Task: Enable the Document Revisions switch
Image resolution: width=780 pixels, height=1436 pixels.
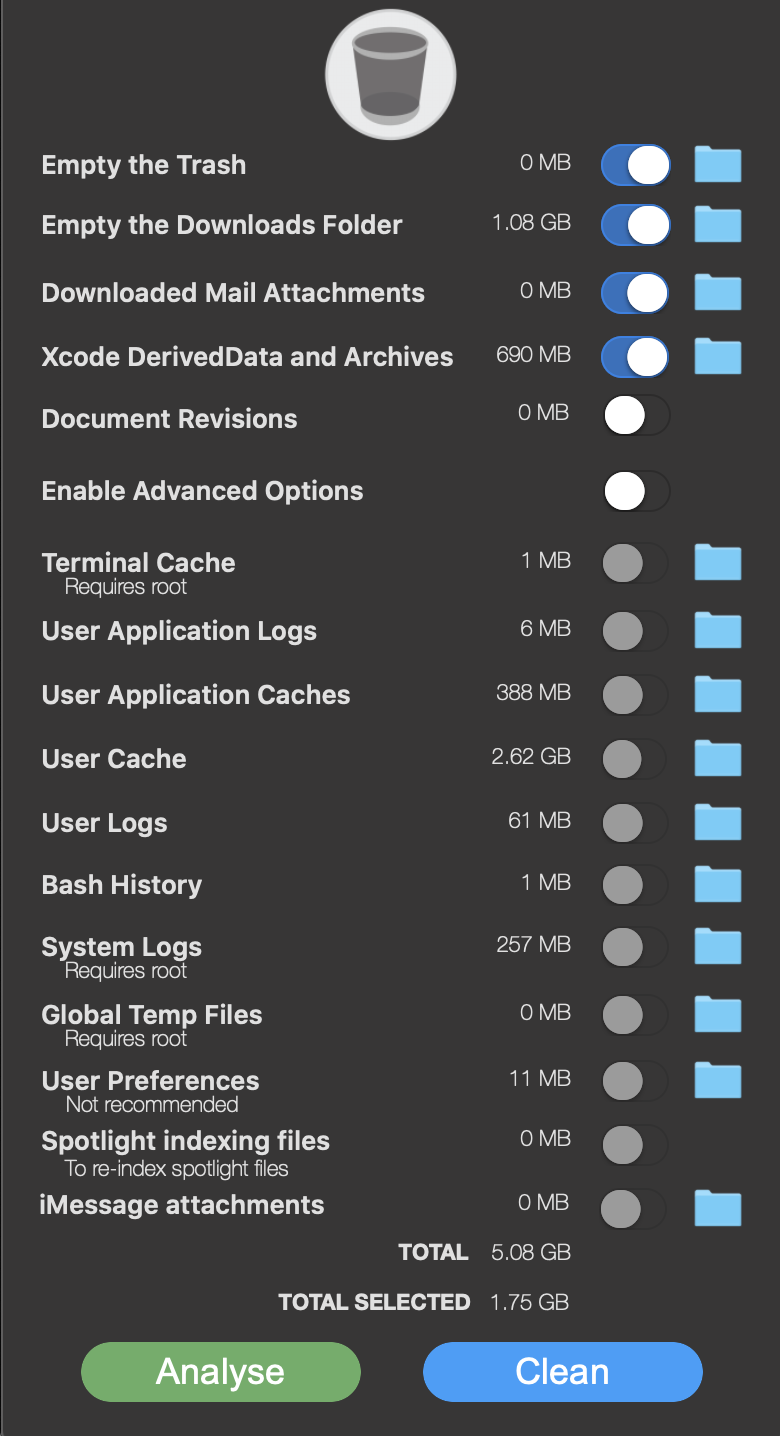Action: click(x=635, y=415)
